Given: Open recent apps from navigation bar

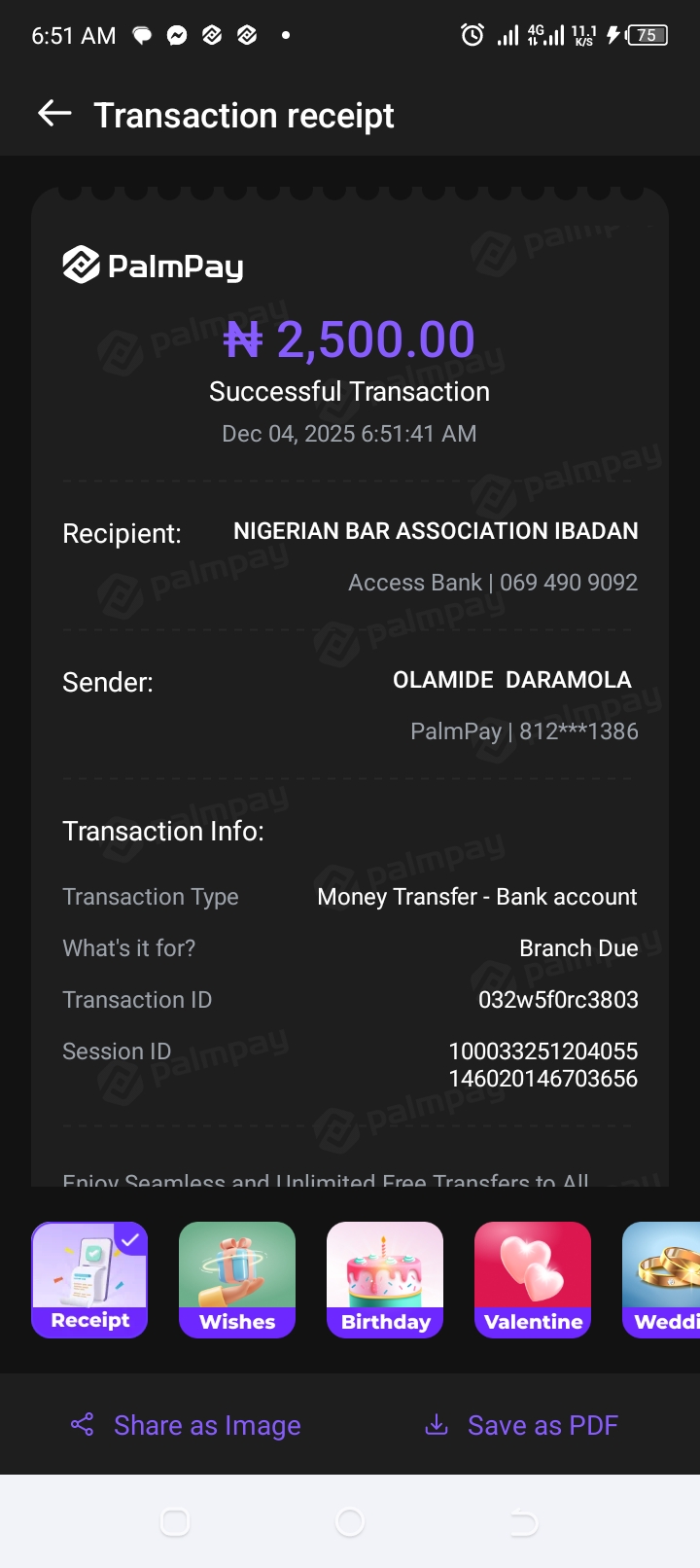Looking at the screenshot, I should coord(175,1522).
